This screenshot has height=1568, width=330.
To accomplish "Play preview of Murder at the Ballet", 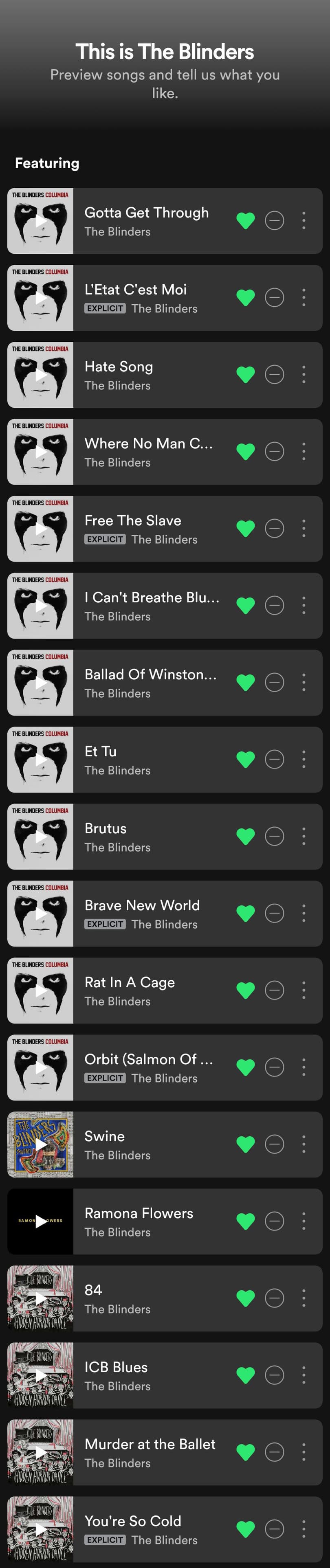I will (40, 1452).
